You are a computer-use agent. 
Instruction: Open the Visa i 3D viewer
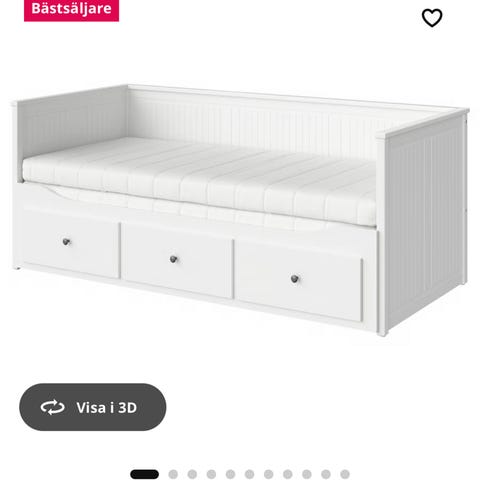pyautogui.click(x=93, y=407)
